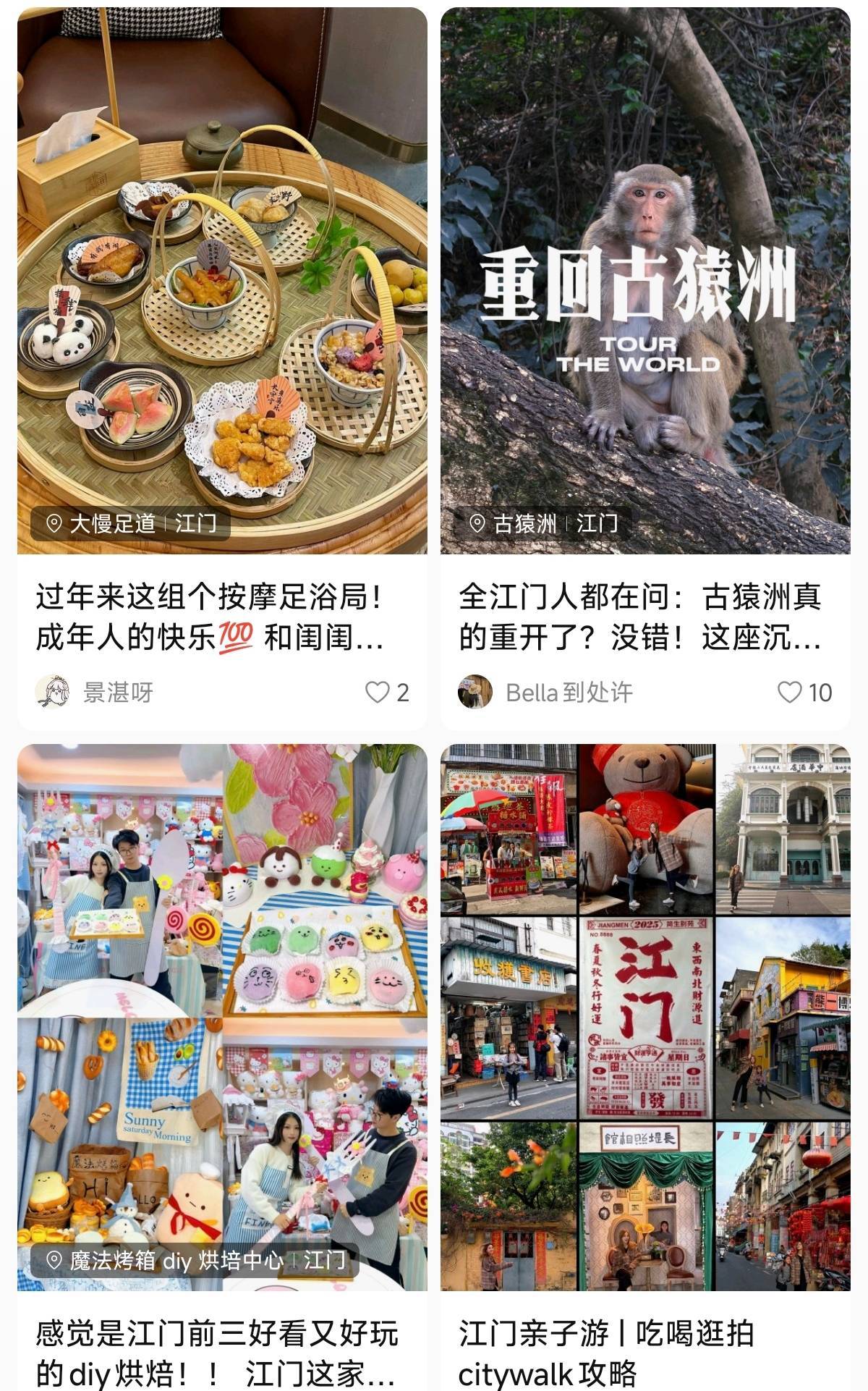View 景湛呀's profile
The image size is (868, 1391).
53,693
